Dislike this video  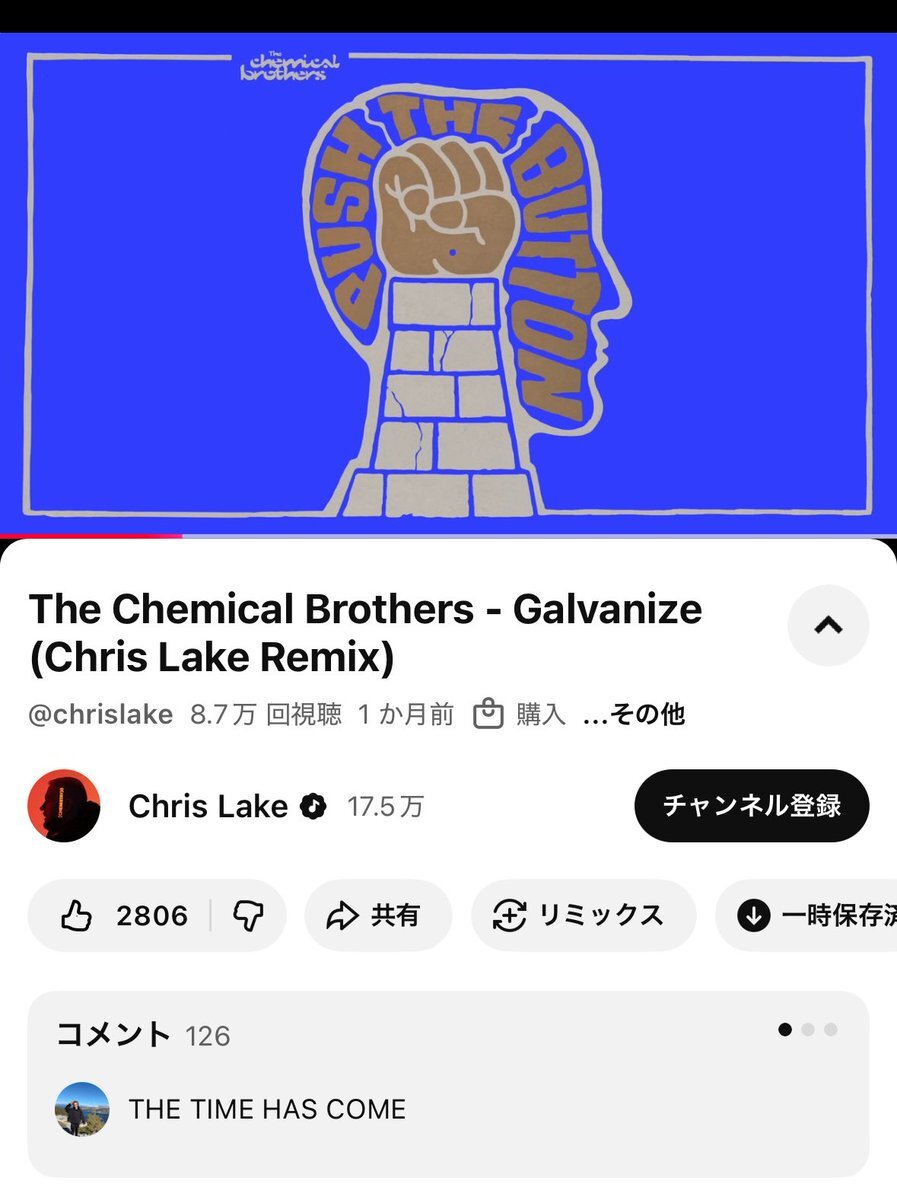tap(248, 915)
